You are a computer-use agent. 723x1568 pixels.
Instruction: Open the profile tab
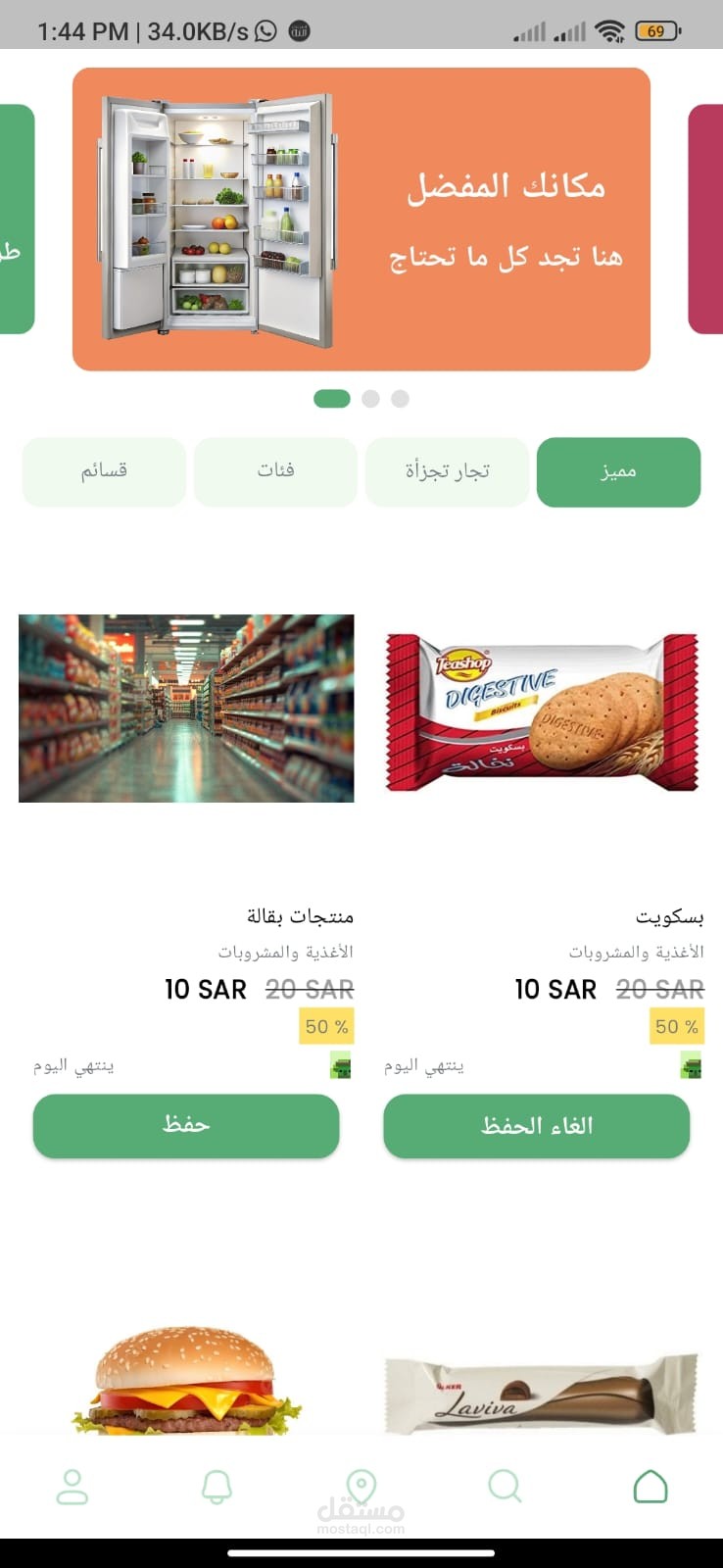pyautogui.click(x=72, y=1487)
